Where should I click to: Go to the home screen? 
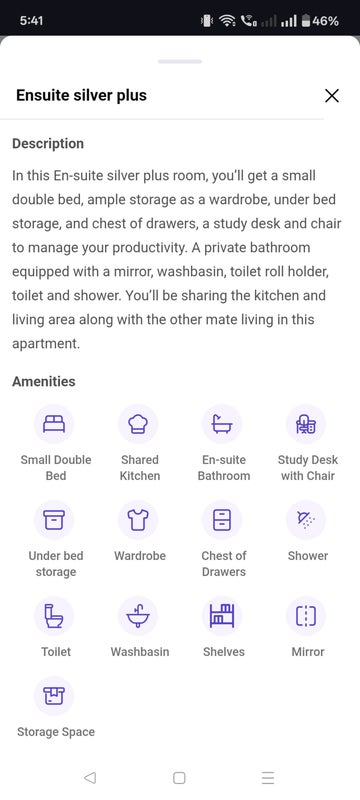click(179, 778)
